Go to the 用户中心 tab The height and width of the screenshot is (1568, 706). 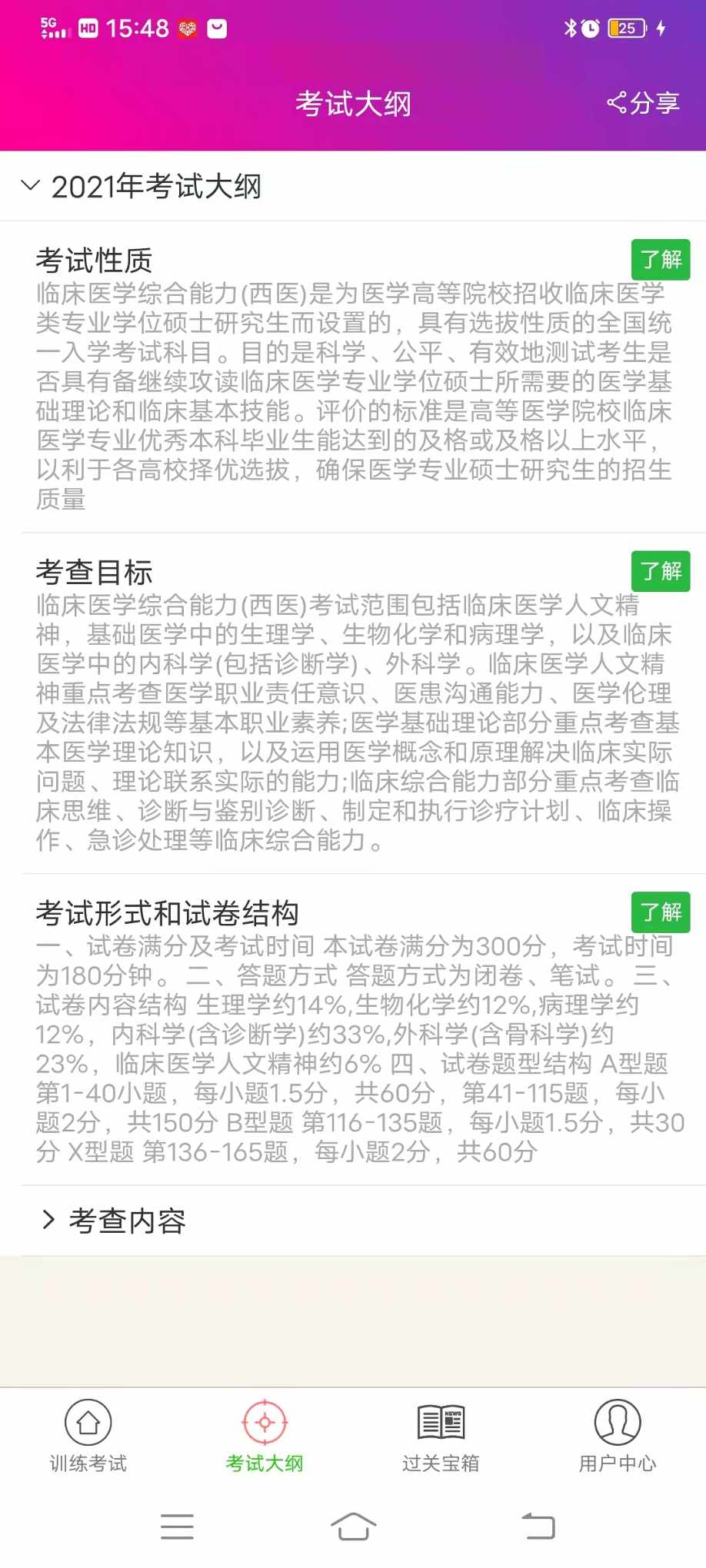[x=618, y=1436]
